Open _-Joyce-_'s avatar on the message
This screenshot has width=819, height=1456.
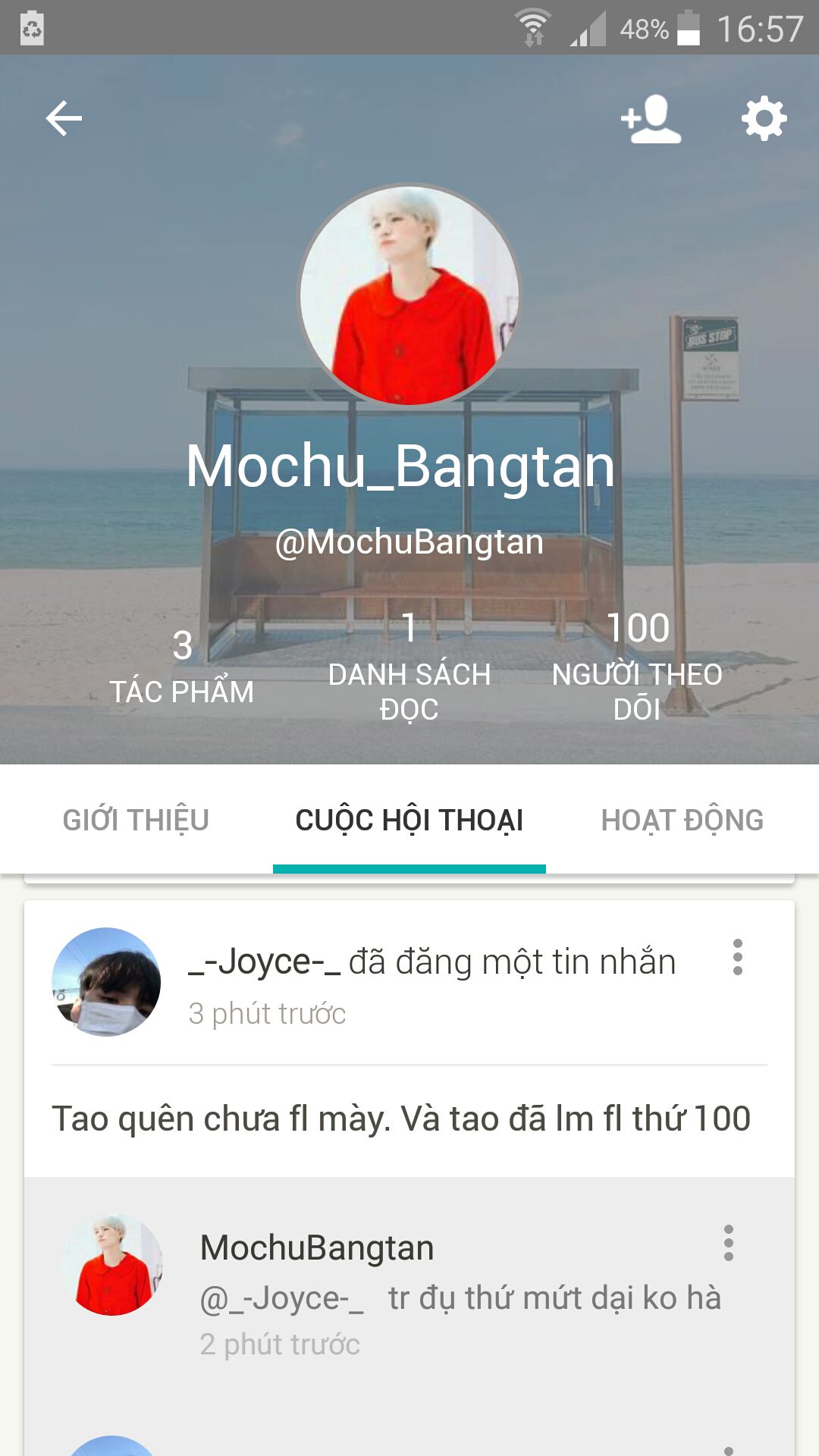coord(106,982)
